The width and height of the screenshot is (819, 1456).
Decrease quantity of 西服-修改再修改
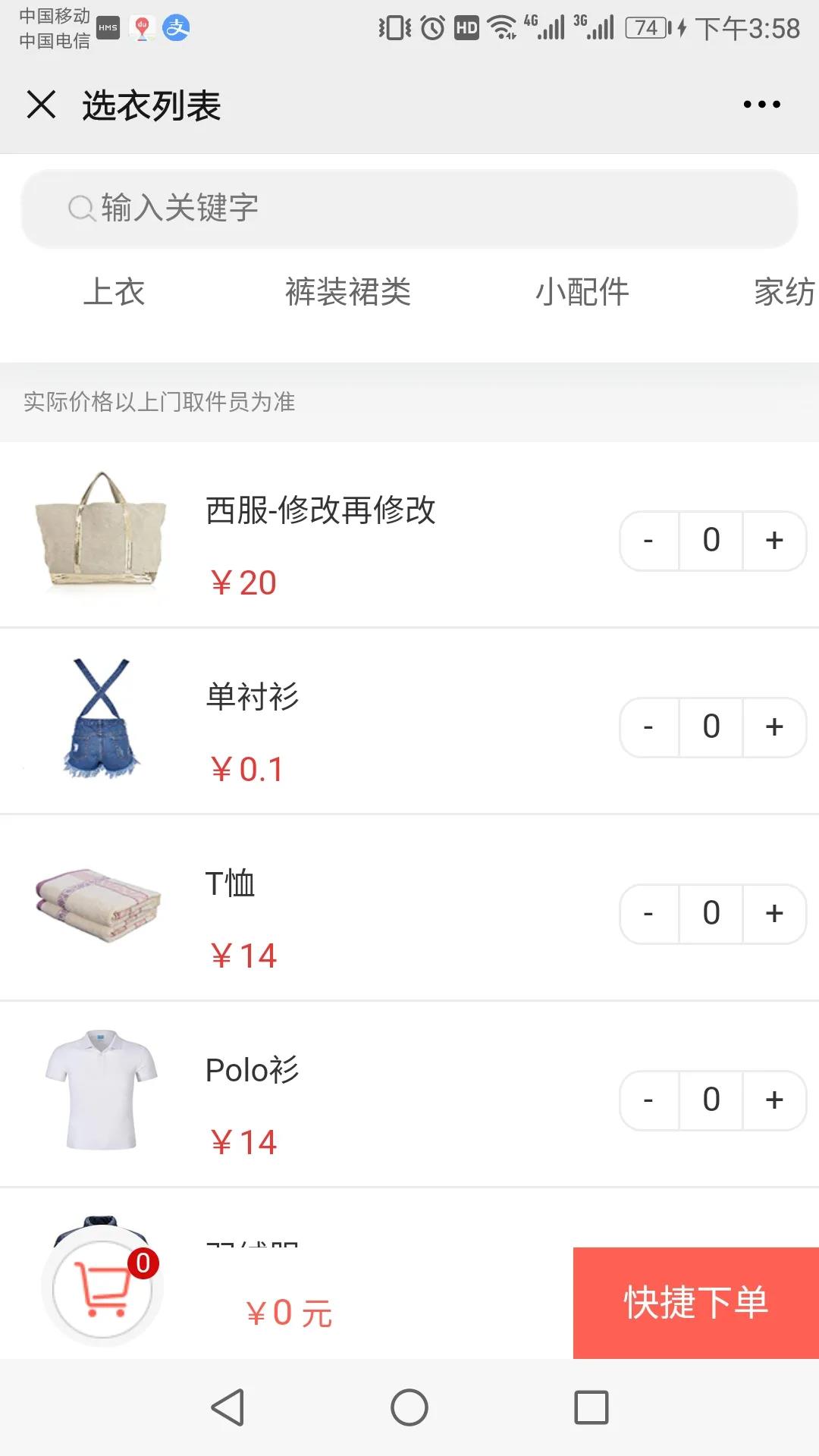pos(648,541)
